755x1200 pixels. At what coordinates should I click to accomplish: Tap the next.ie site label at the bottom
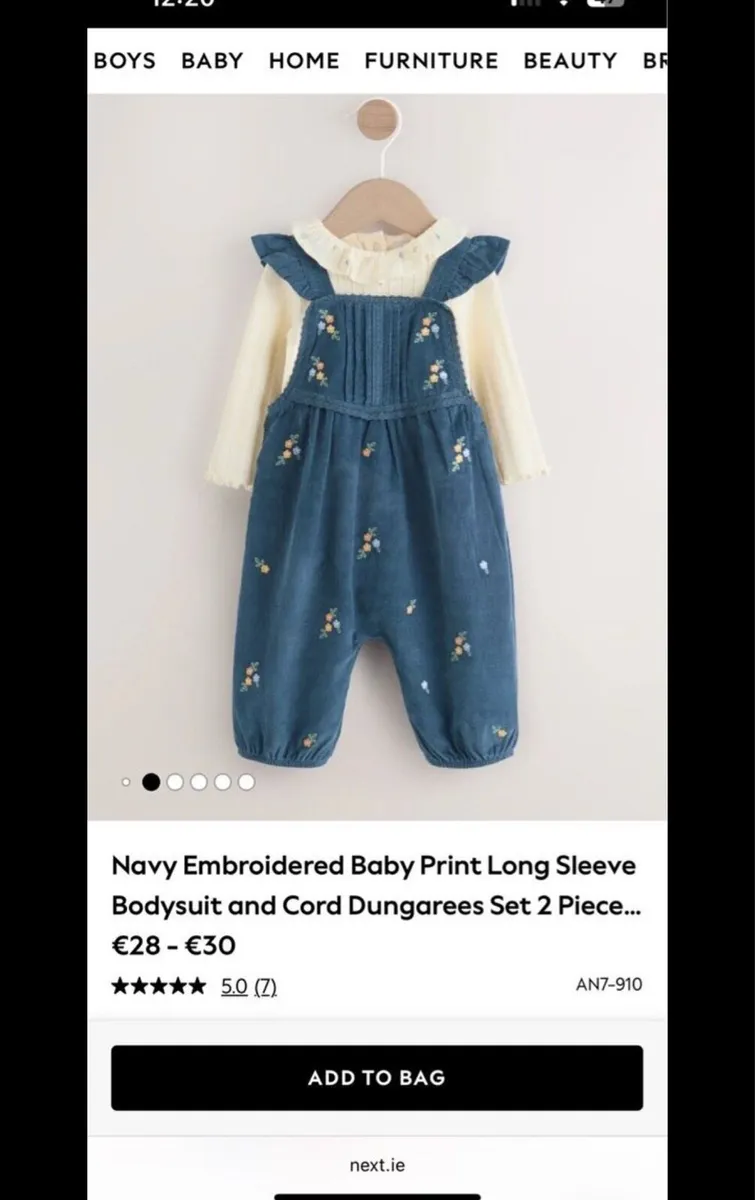377,1164
